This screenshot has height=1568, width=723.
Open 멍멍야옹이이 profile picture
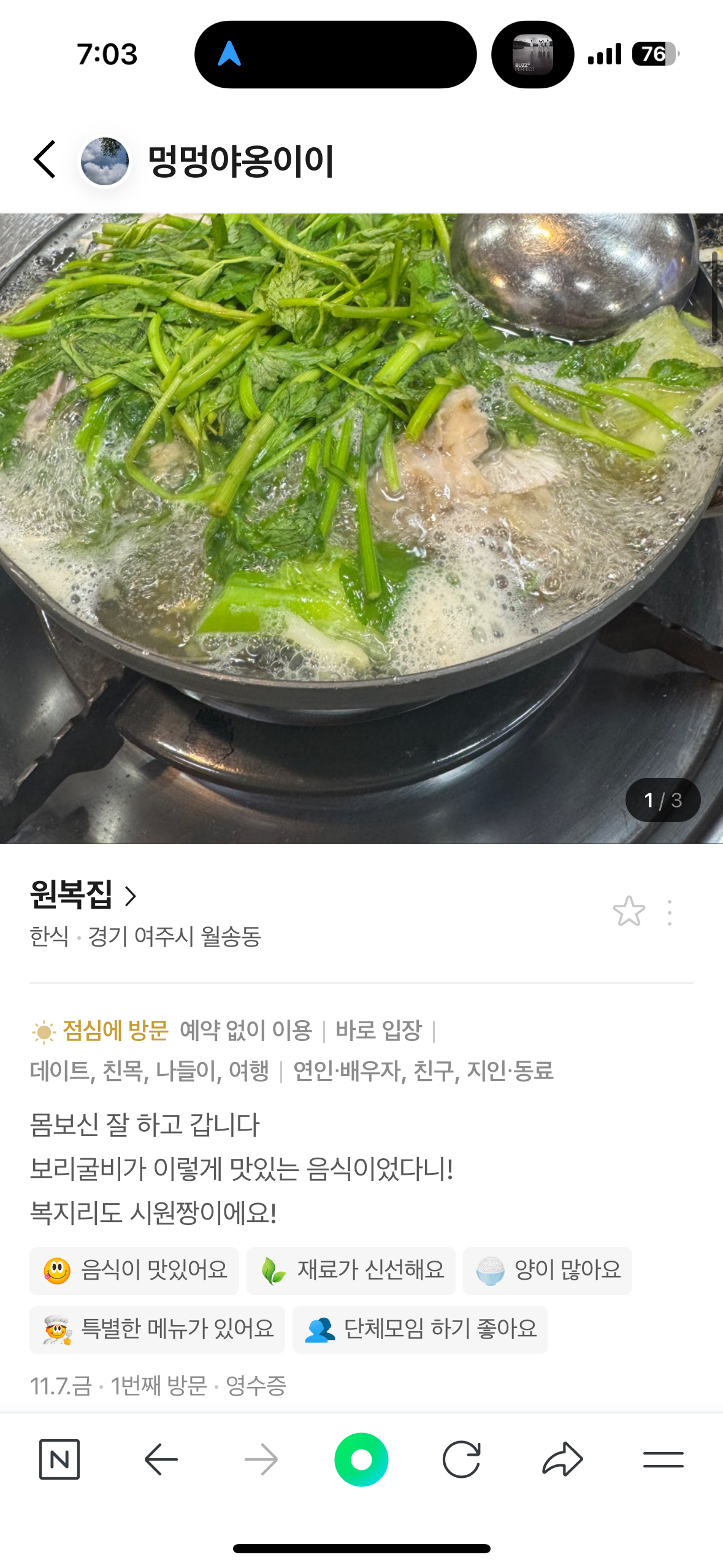[105, 161]
